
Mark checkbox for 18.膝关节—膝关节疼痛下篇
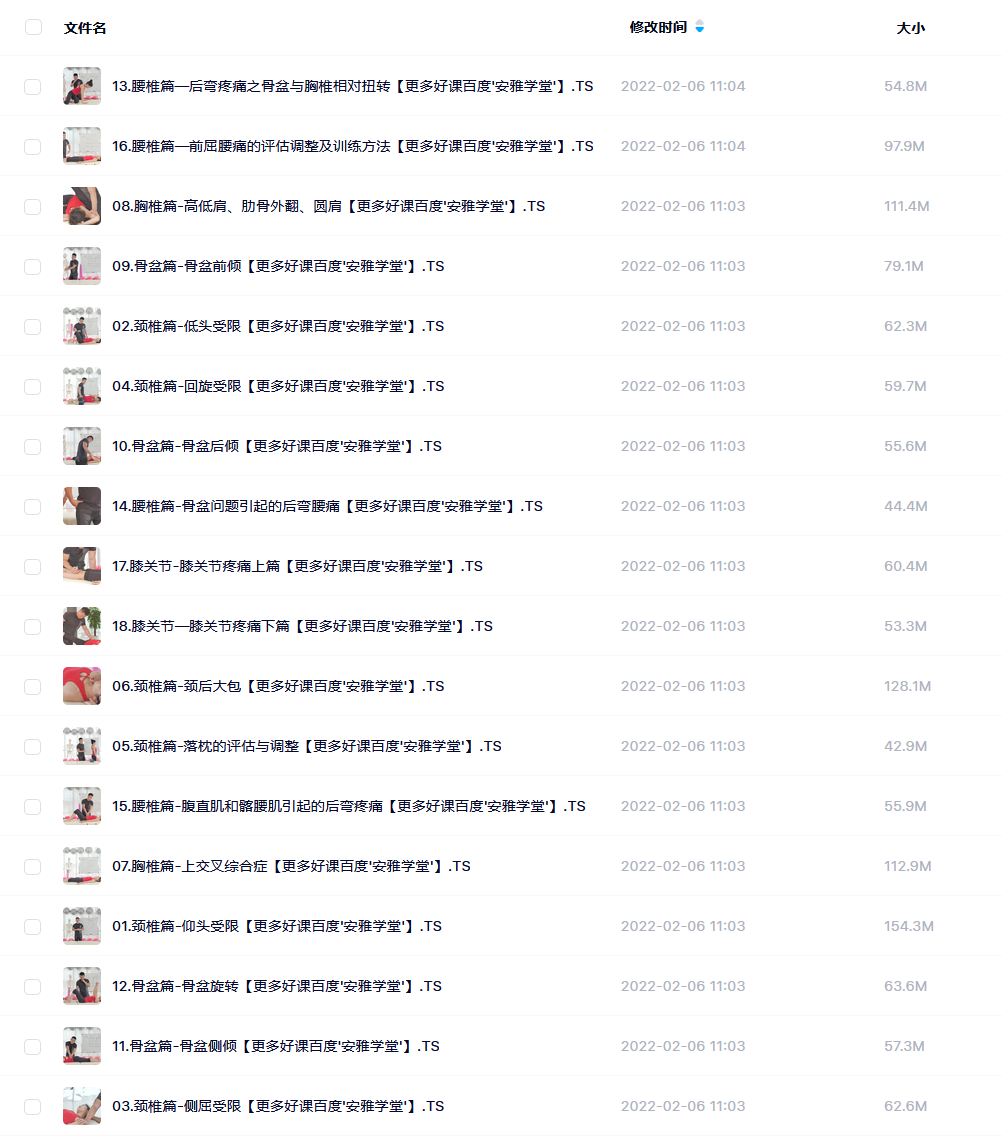33,627
